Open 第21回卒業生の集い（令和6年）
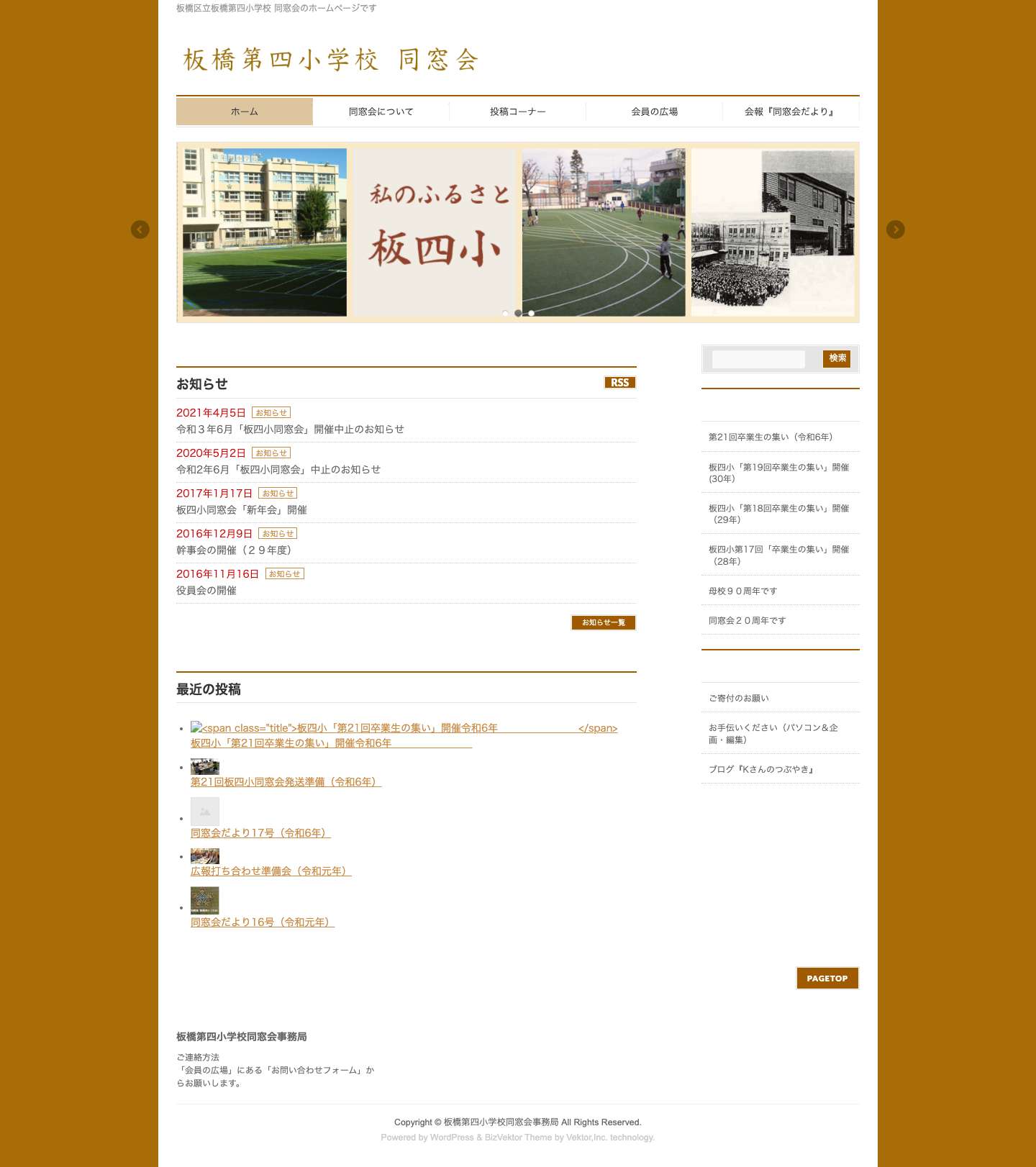Screen dimensions: 1036x1167 pyautogui.click(x=771, y=436)
